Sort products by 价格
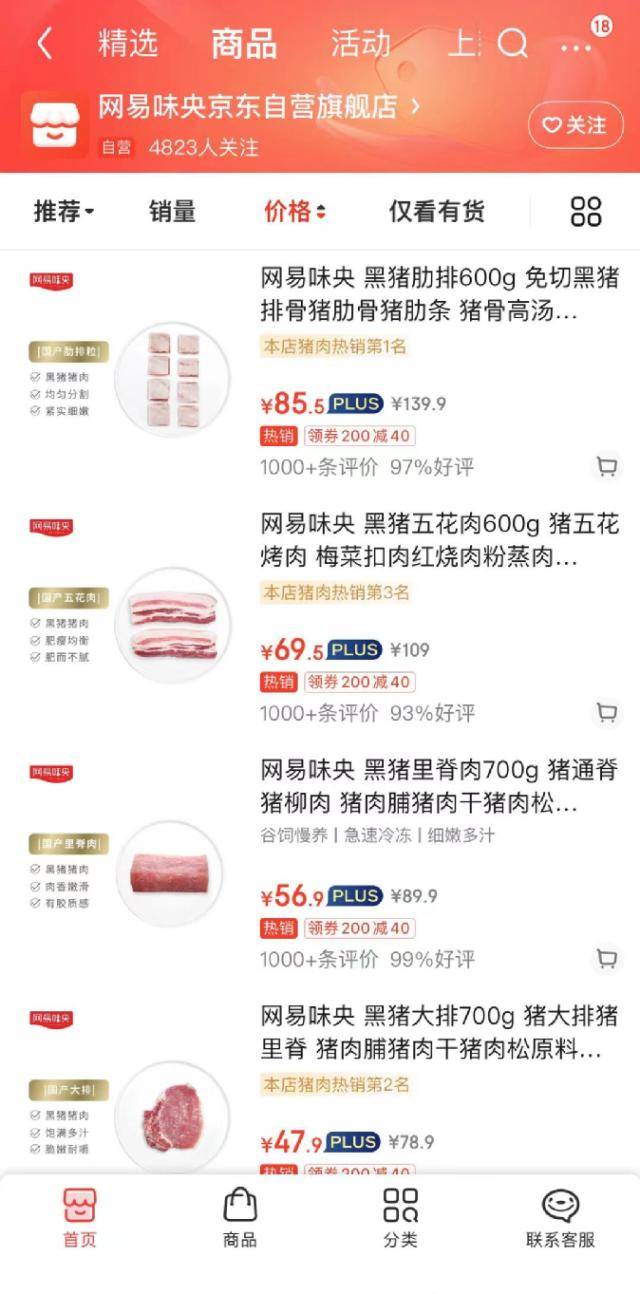Viewport: 640px width, 1294px height. coord(295,211)
